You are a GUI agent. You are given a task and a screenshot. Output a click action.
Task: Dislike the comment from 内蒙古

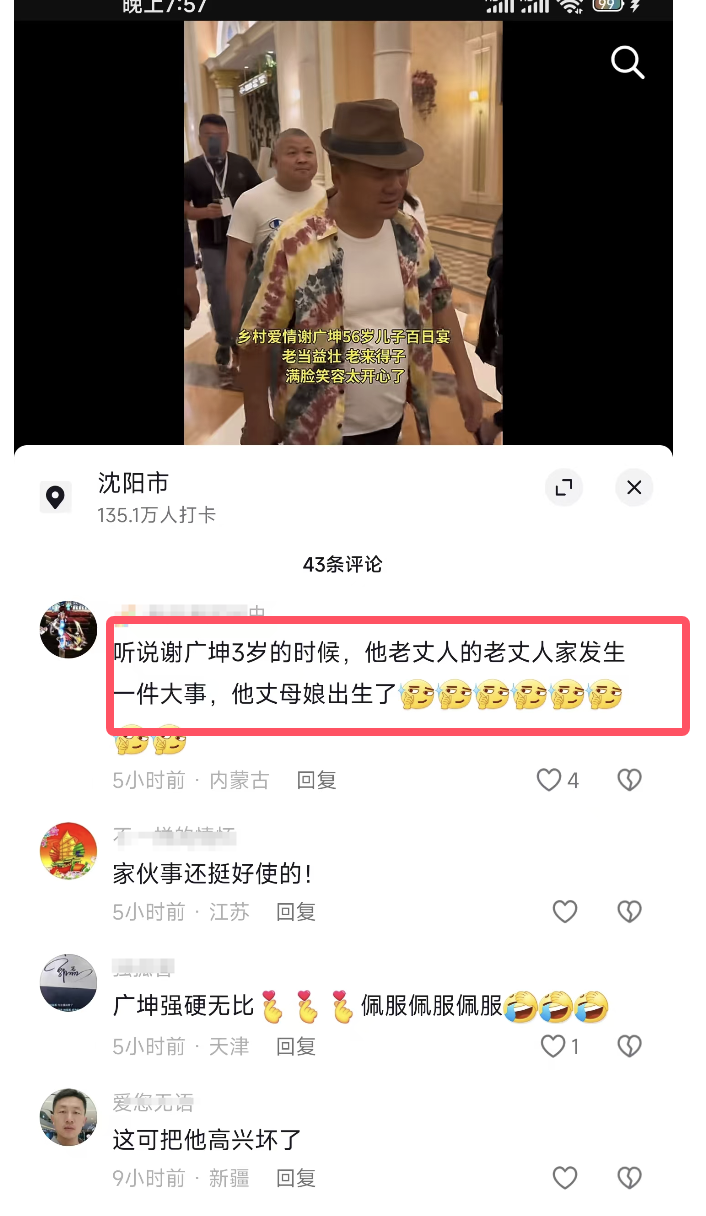(x=629, y=780)
